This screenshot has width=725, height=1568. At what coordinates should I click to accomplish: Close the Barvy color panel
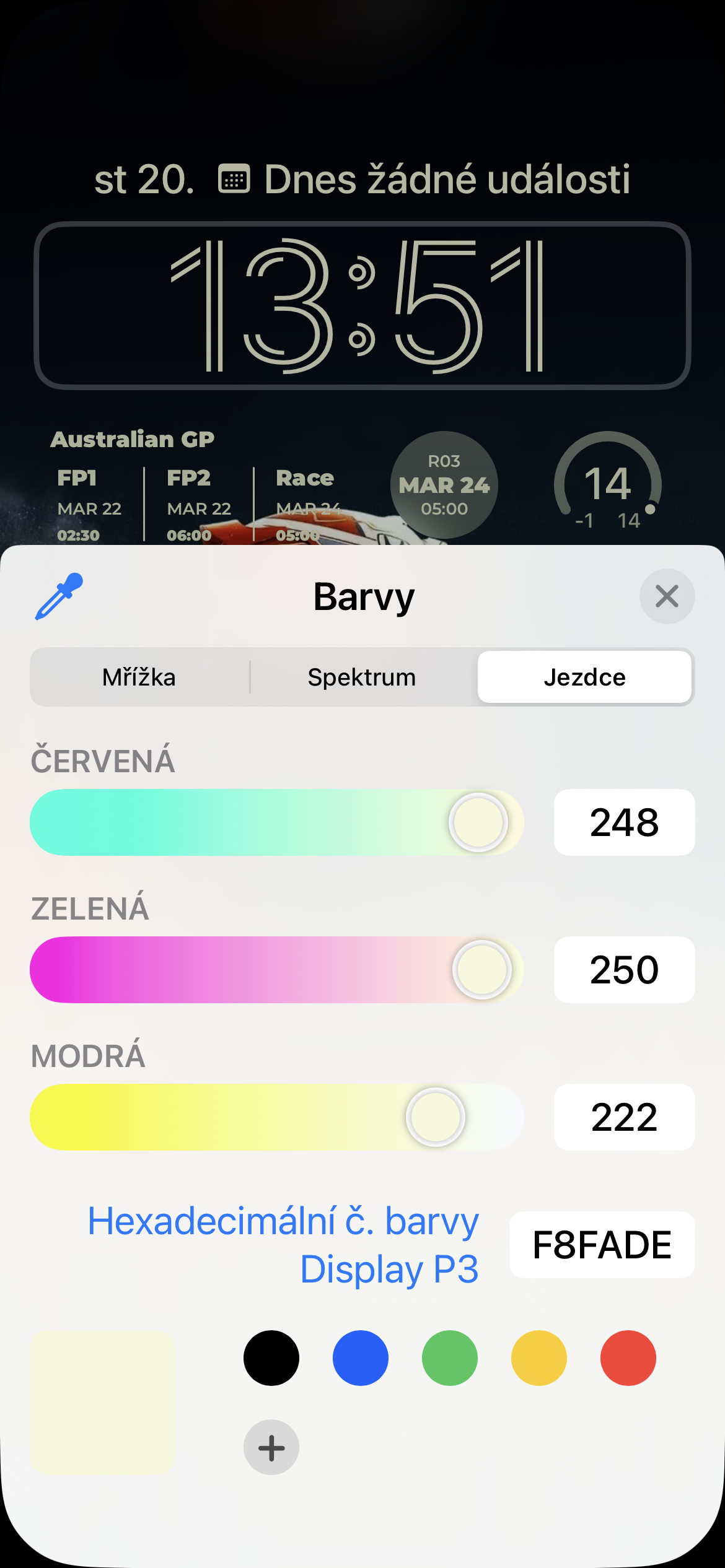pos(667,596)
